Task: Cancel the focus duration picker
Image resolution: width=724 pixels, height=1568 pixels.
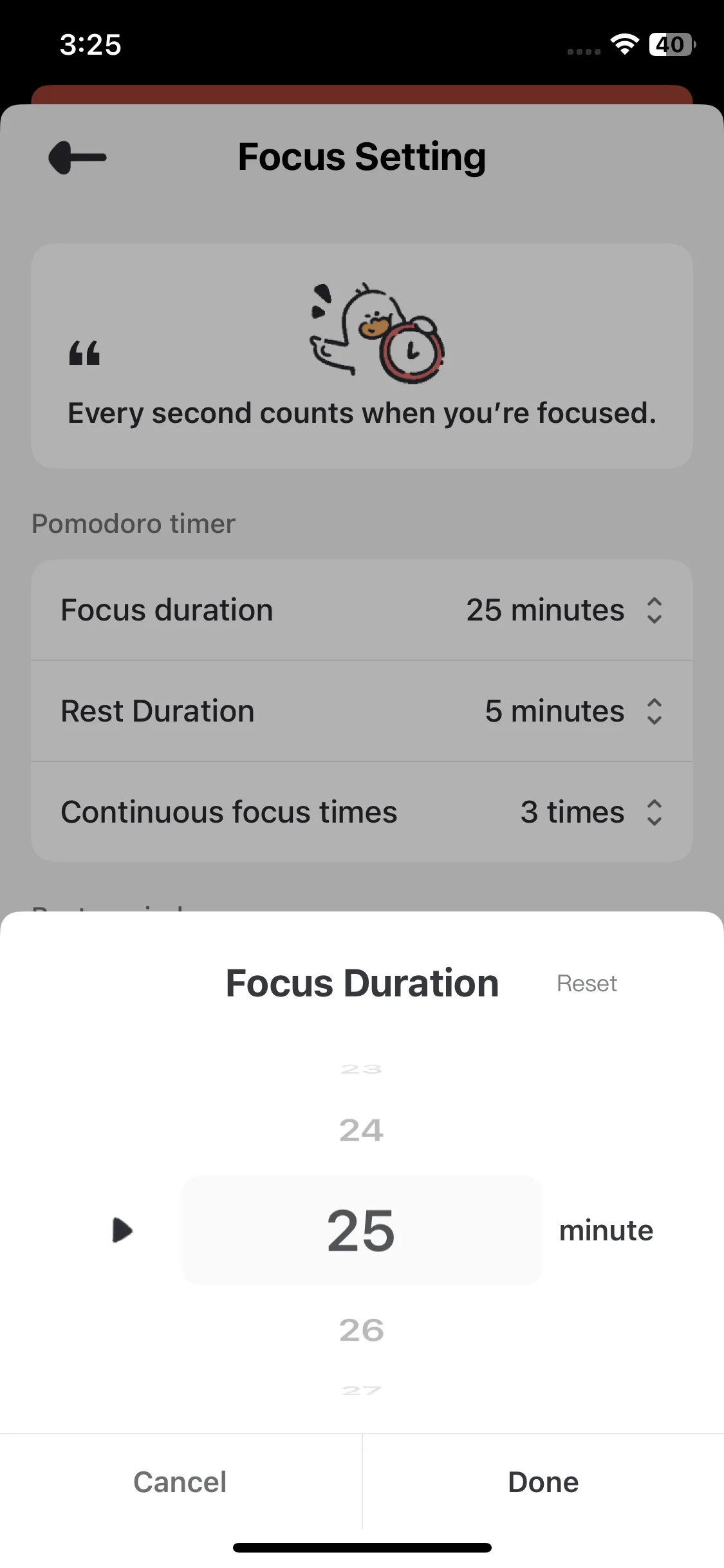Action: click(180, 1482)
